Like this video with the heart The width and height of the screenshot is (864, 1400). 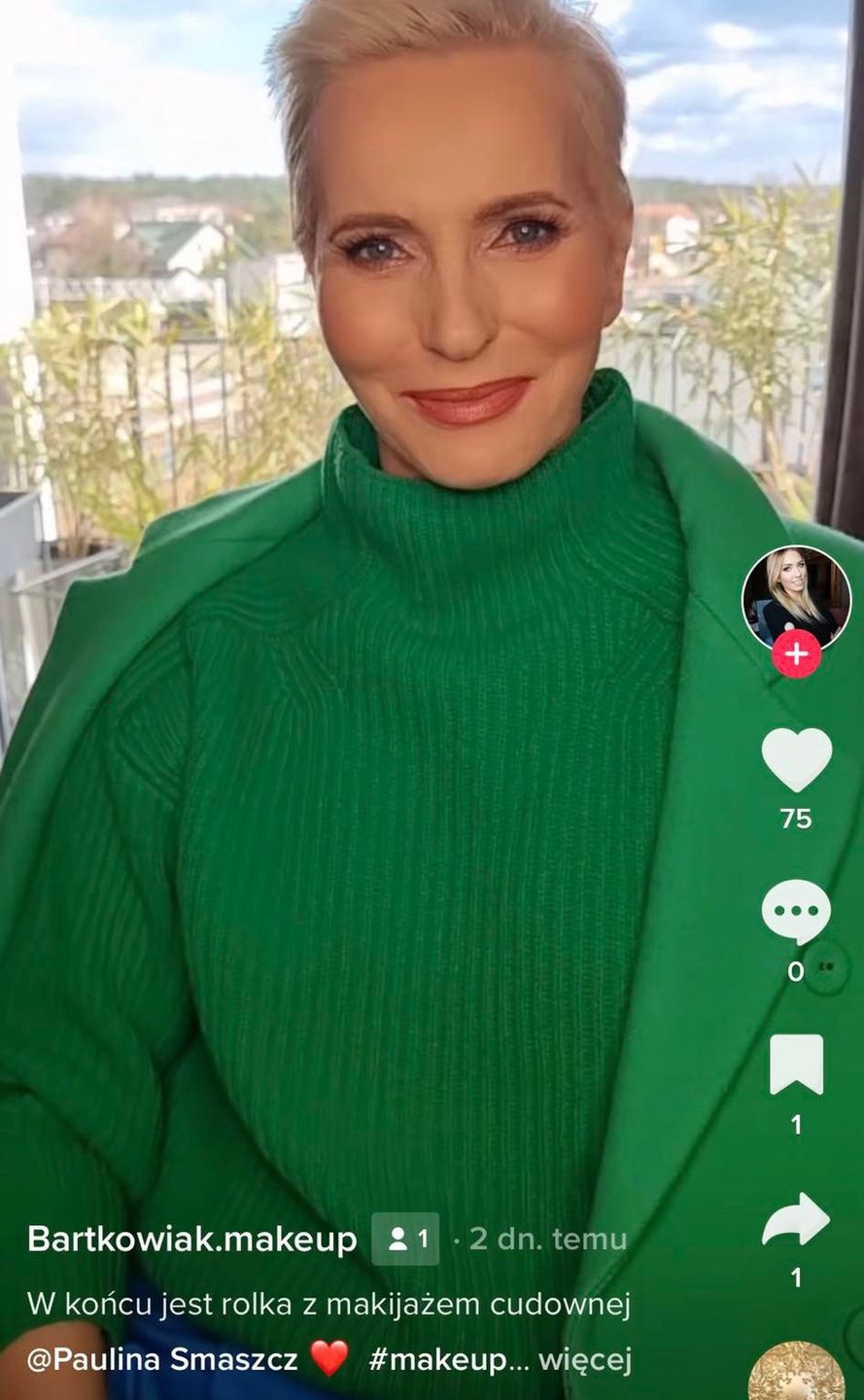coord(796,758)
